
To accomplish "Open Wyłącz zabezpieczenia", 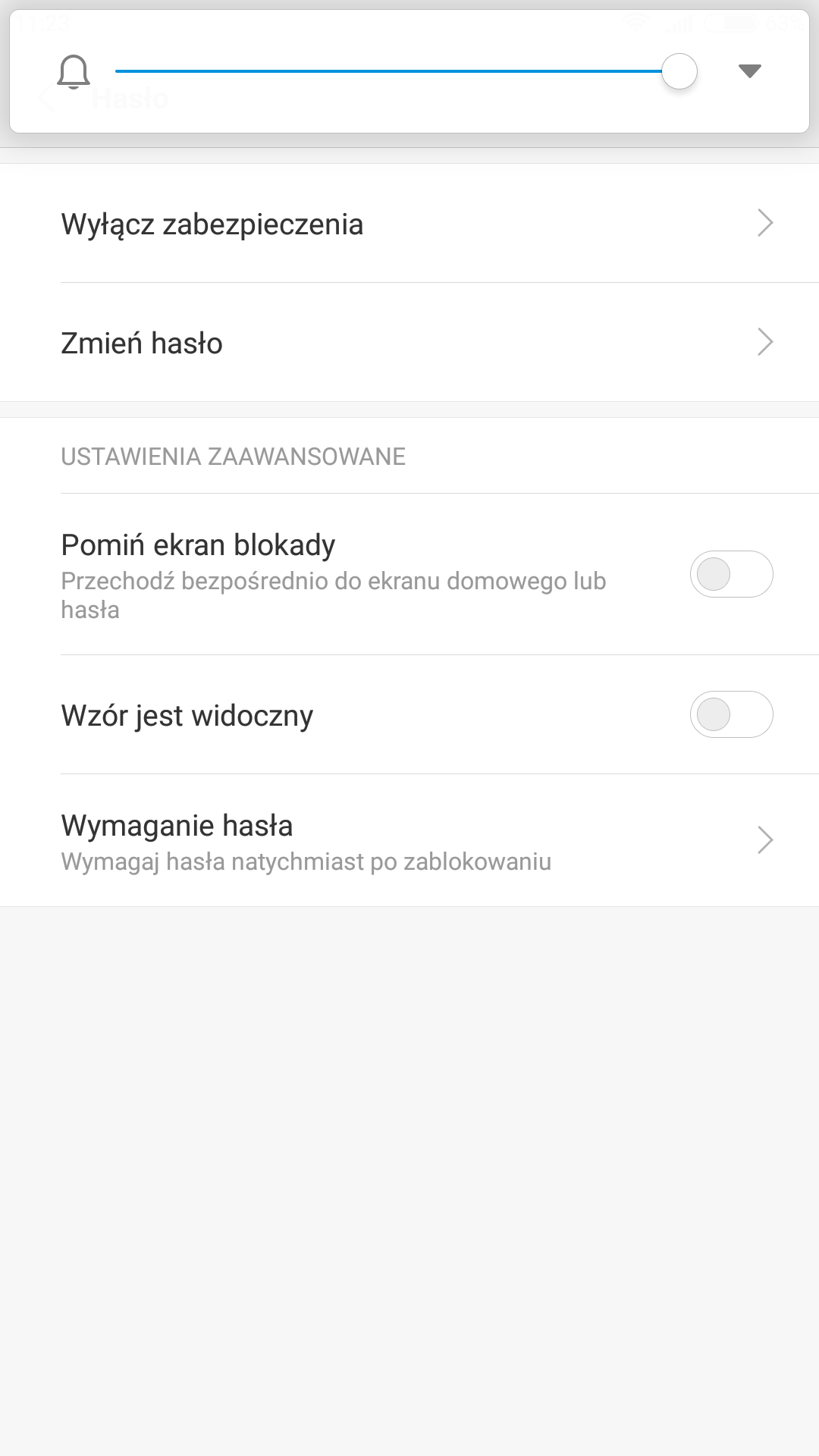I will click(409, 224).
